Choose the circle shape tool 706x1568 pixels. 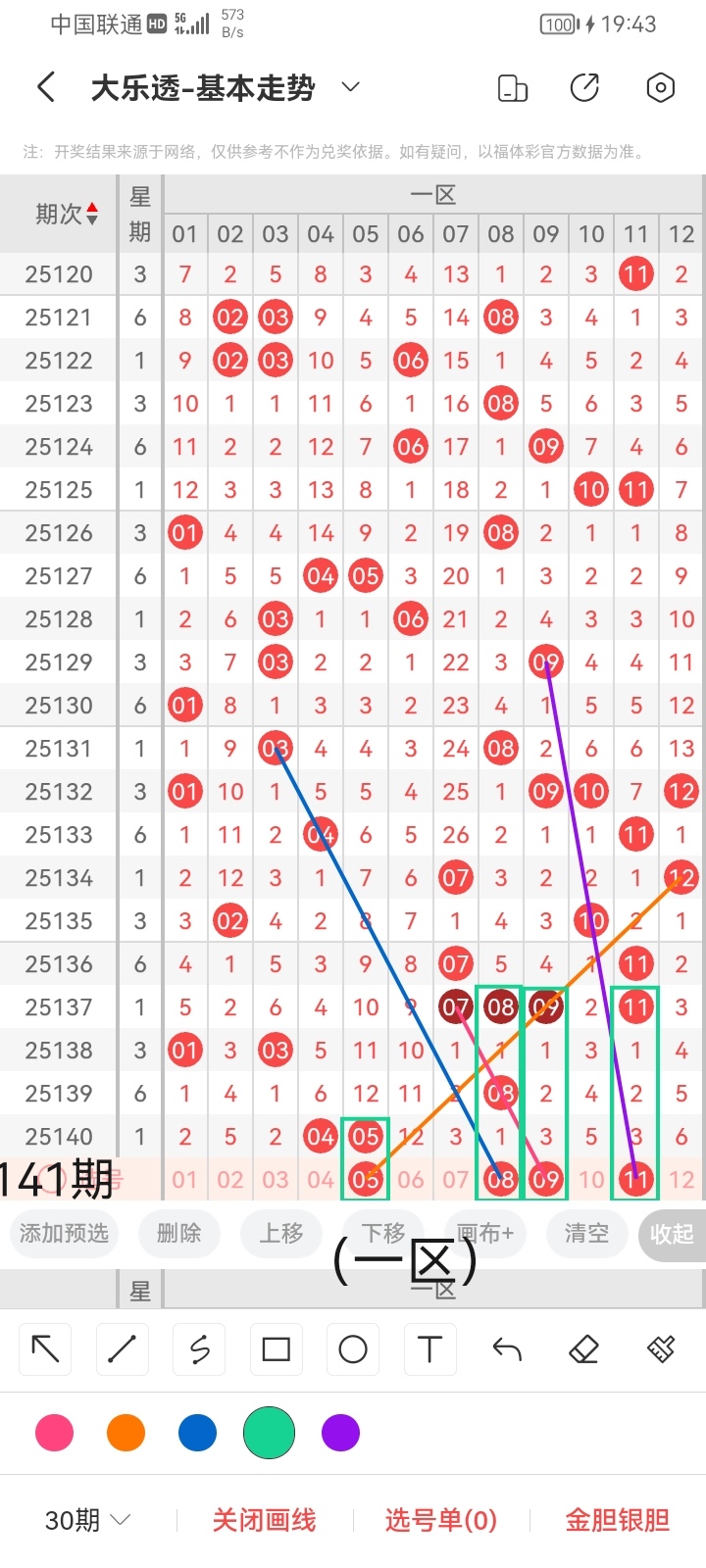pos(353,1349)
